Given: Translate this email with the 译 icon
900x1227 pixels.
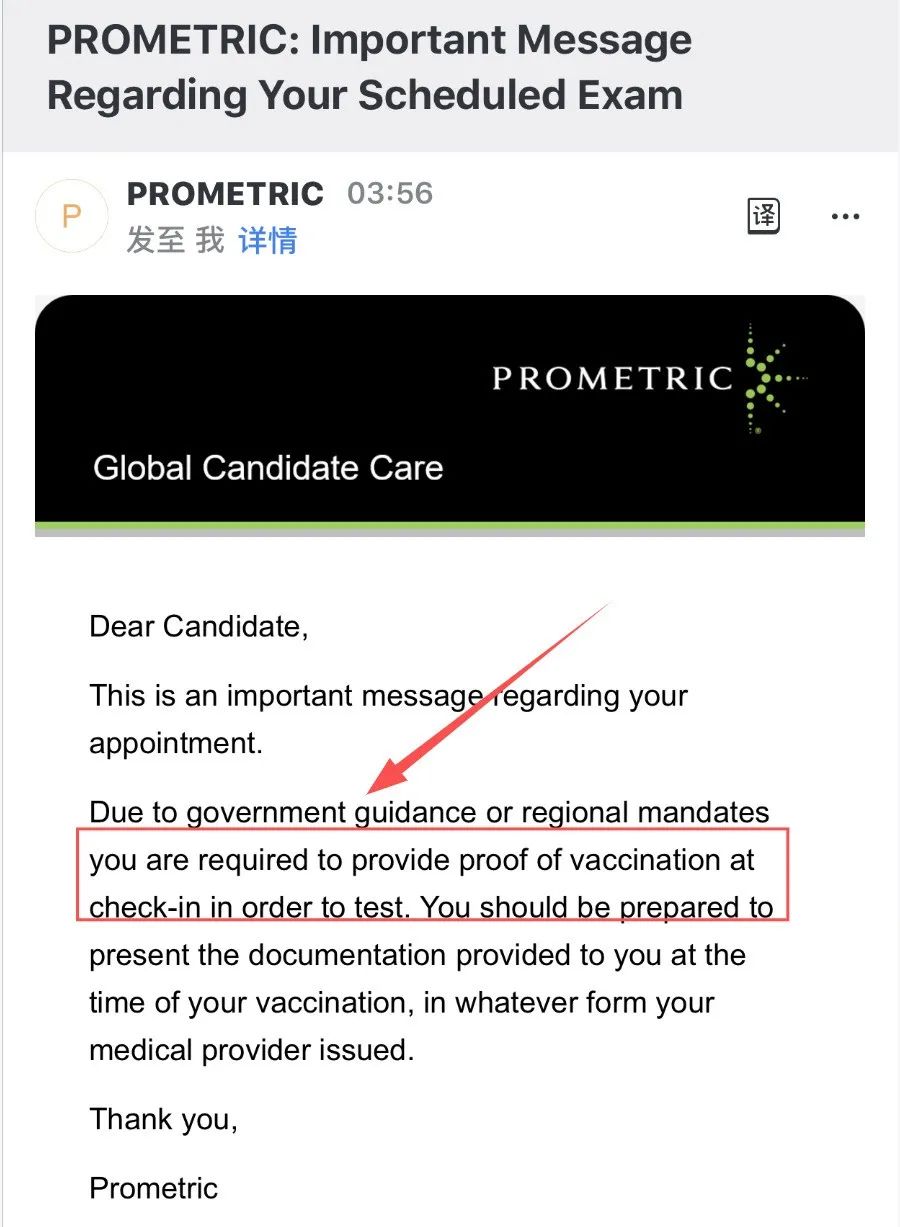Looking at the screenshot, I should pos(764,216).
